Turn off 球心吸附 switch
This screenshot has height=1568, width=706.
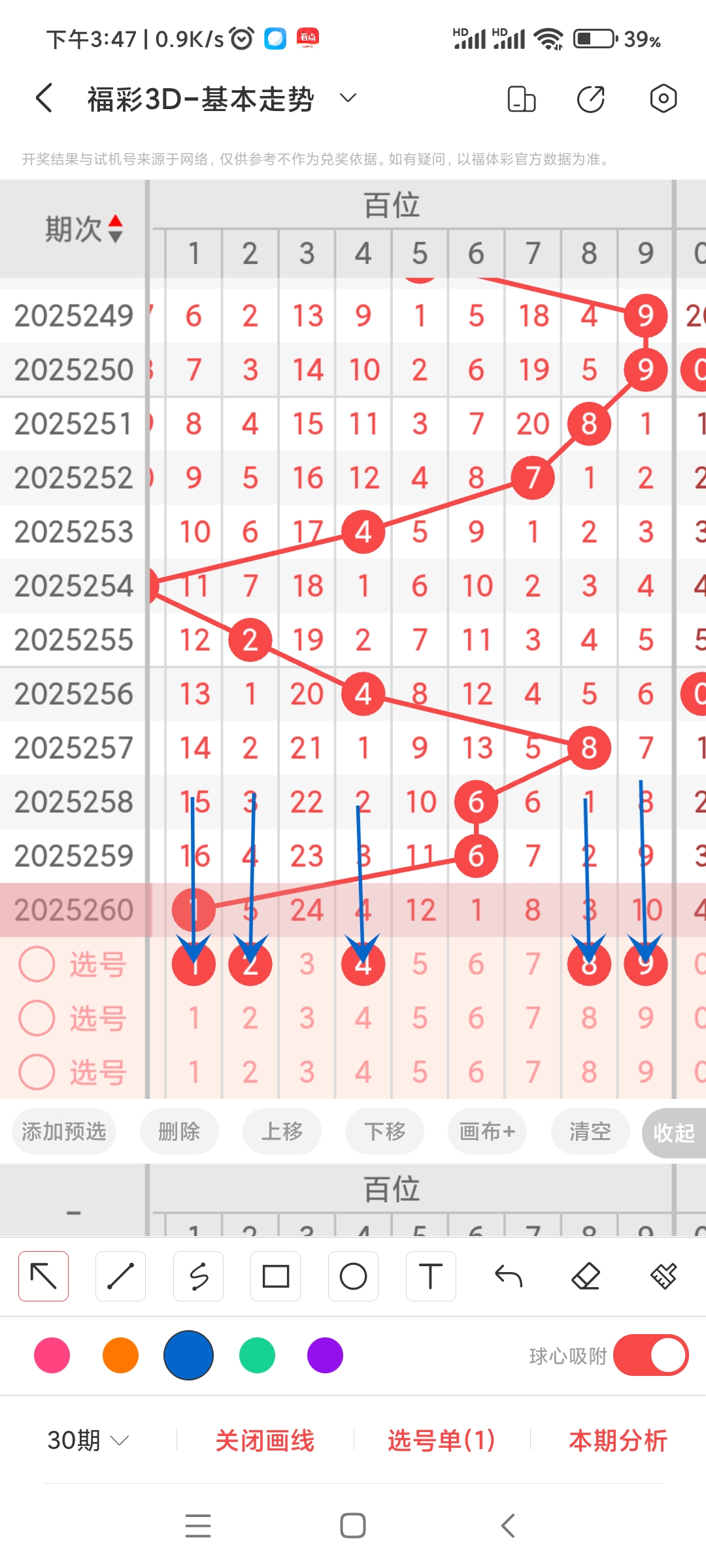point(650,1355)
